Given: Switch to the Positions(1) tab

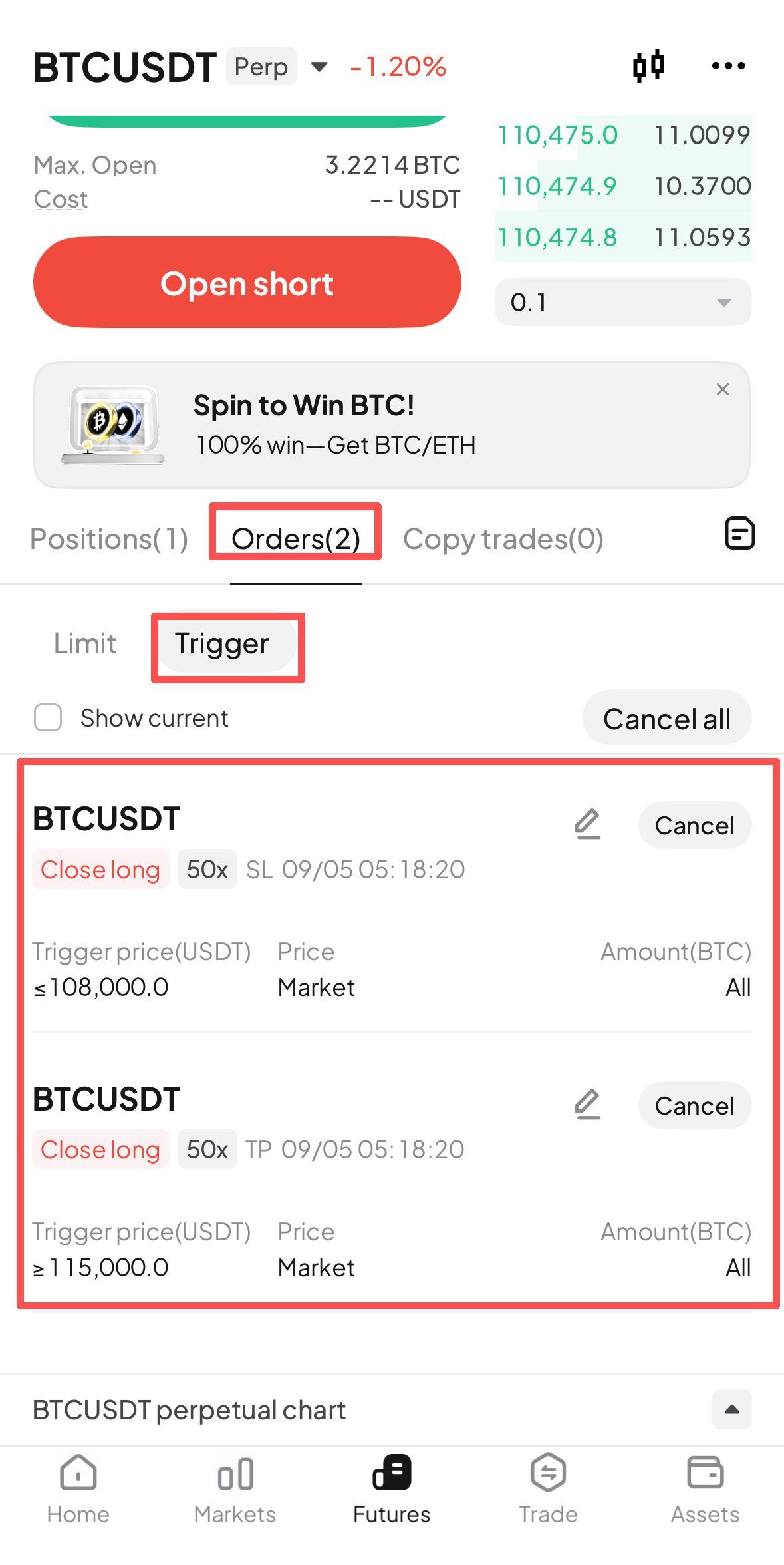Looking at the screenshot, I should (x=109, y=539).
